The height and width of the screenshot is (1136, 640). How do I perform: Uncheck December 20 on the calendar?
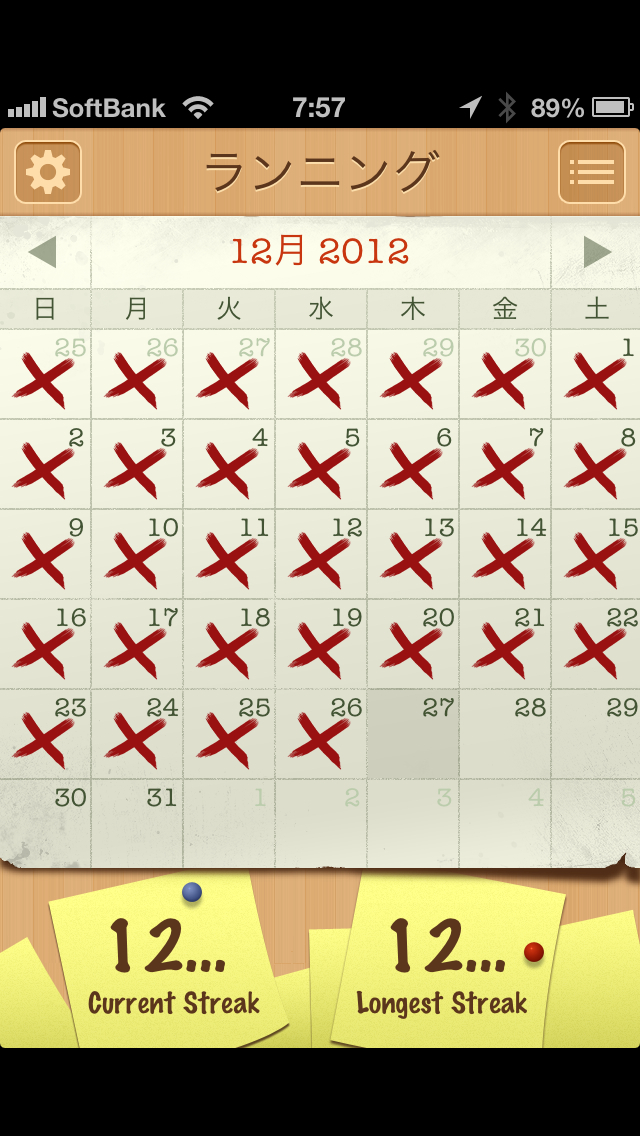413,644
